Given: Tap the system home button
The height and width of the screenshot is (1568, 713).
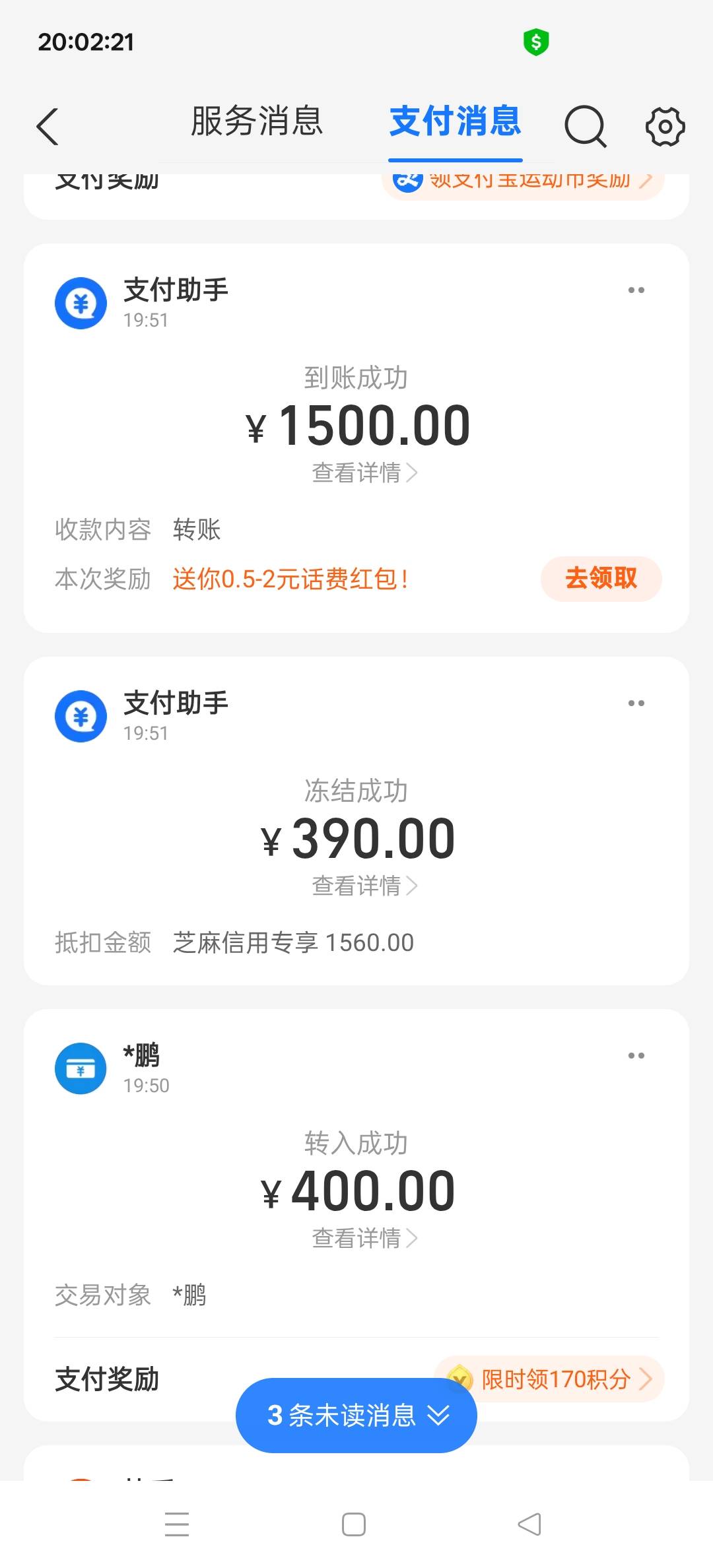Looking at the screenshot, I should pyautogui.click(x=354, y=1524).
